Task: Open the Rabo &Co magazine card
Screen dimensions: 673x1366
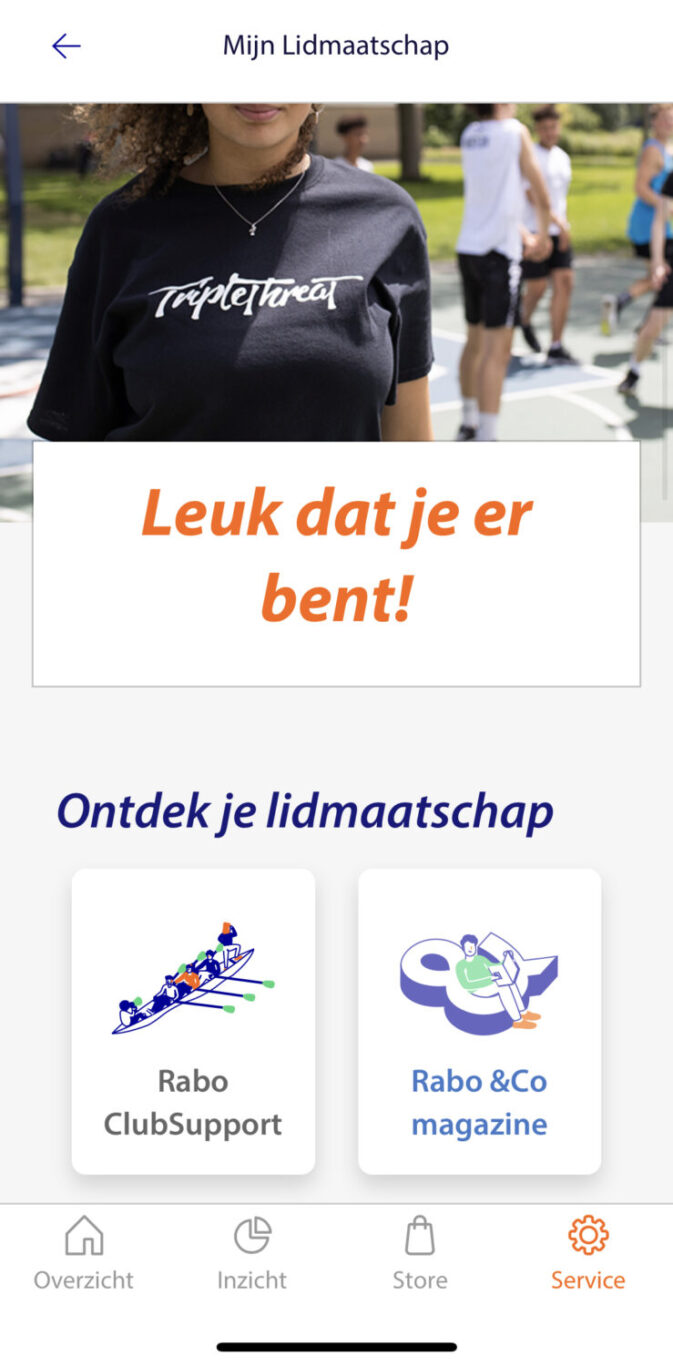Action: (x=480, y=1021)
